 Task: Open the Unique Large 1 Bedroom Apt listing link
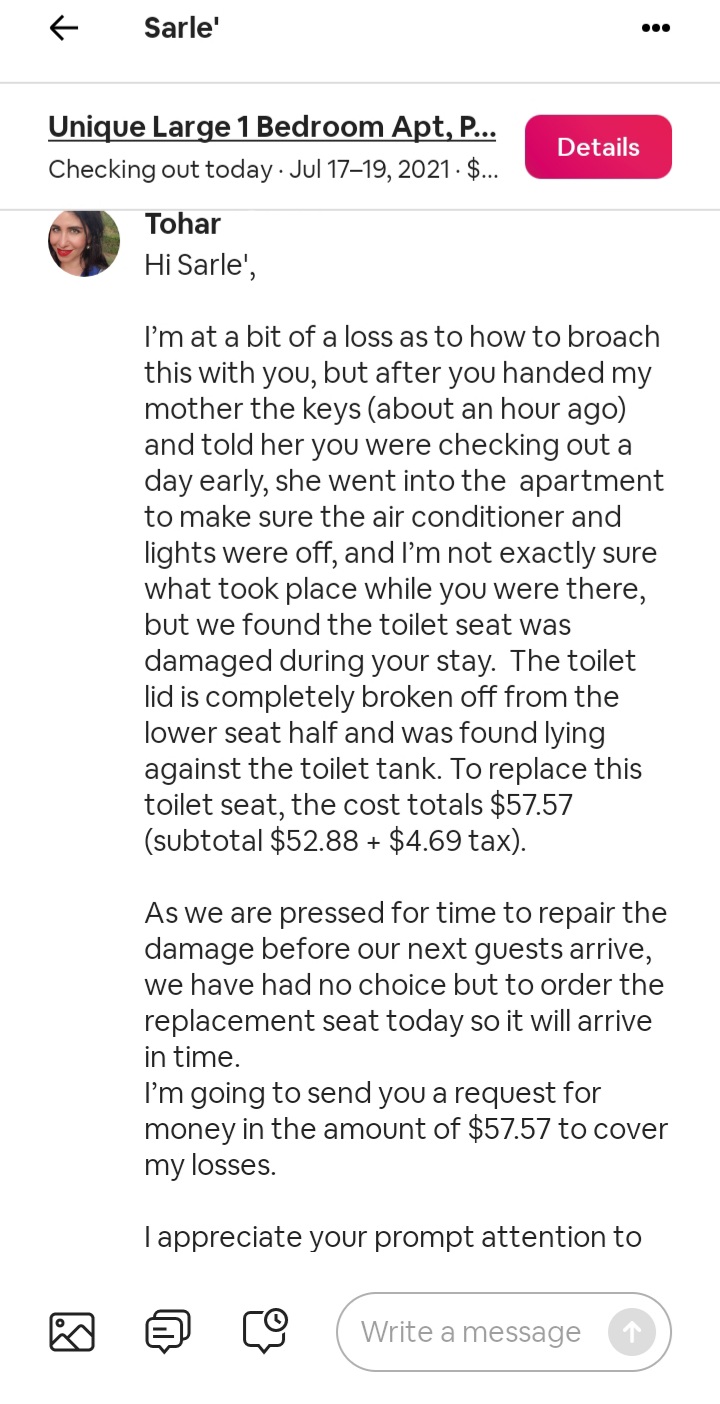[x=272, y=127]
